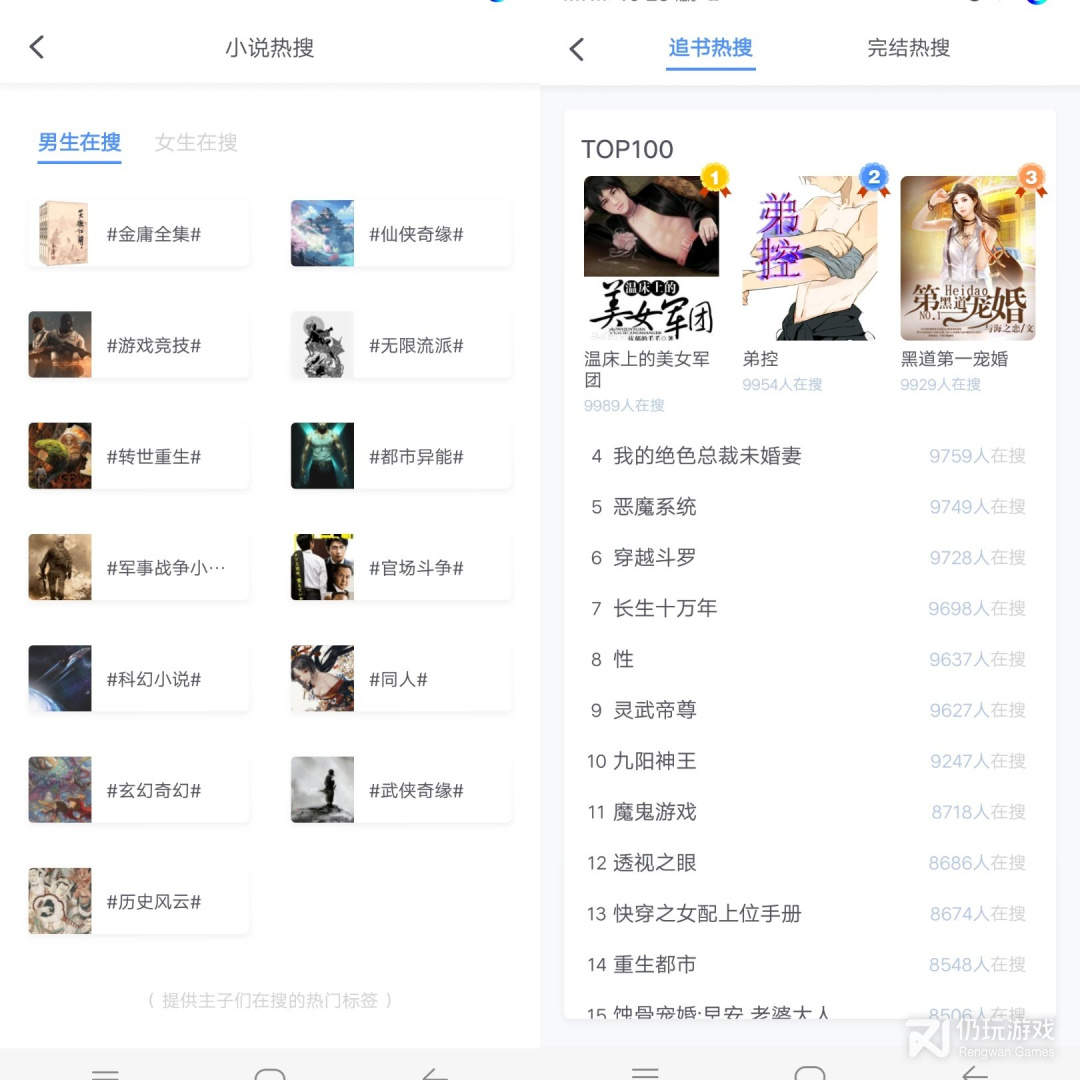Image resolution: width=1080 pixels, height=1080 pixels.
Task: Select the 男生在搜 tab
Action: click(x=79, y=142)
